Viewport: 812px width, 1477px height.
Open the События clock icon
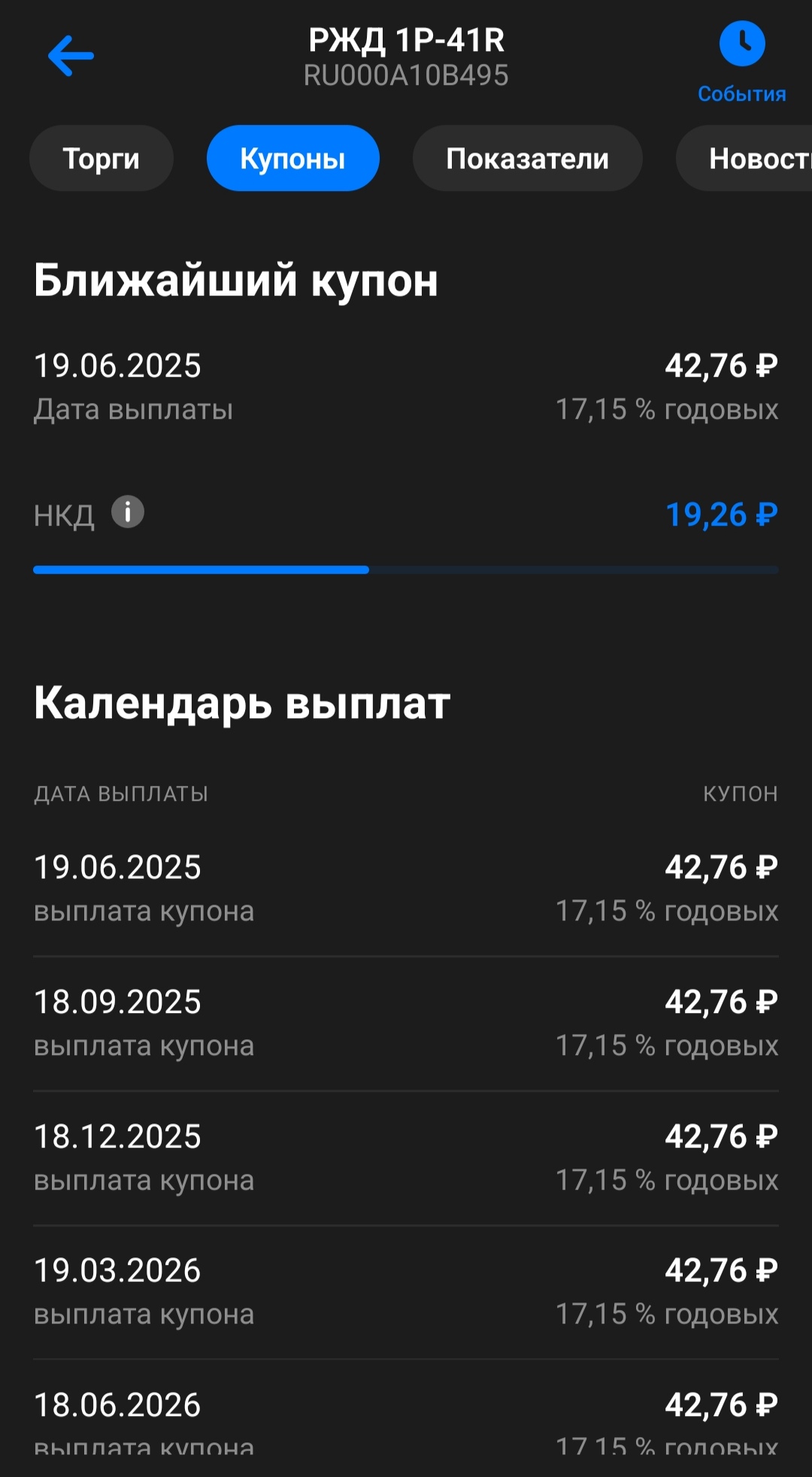pyautogui.click(x=741, y=45)
